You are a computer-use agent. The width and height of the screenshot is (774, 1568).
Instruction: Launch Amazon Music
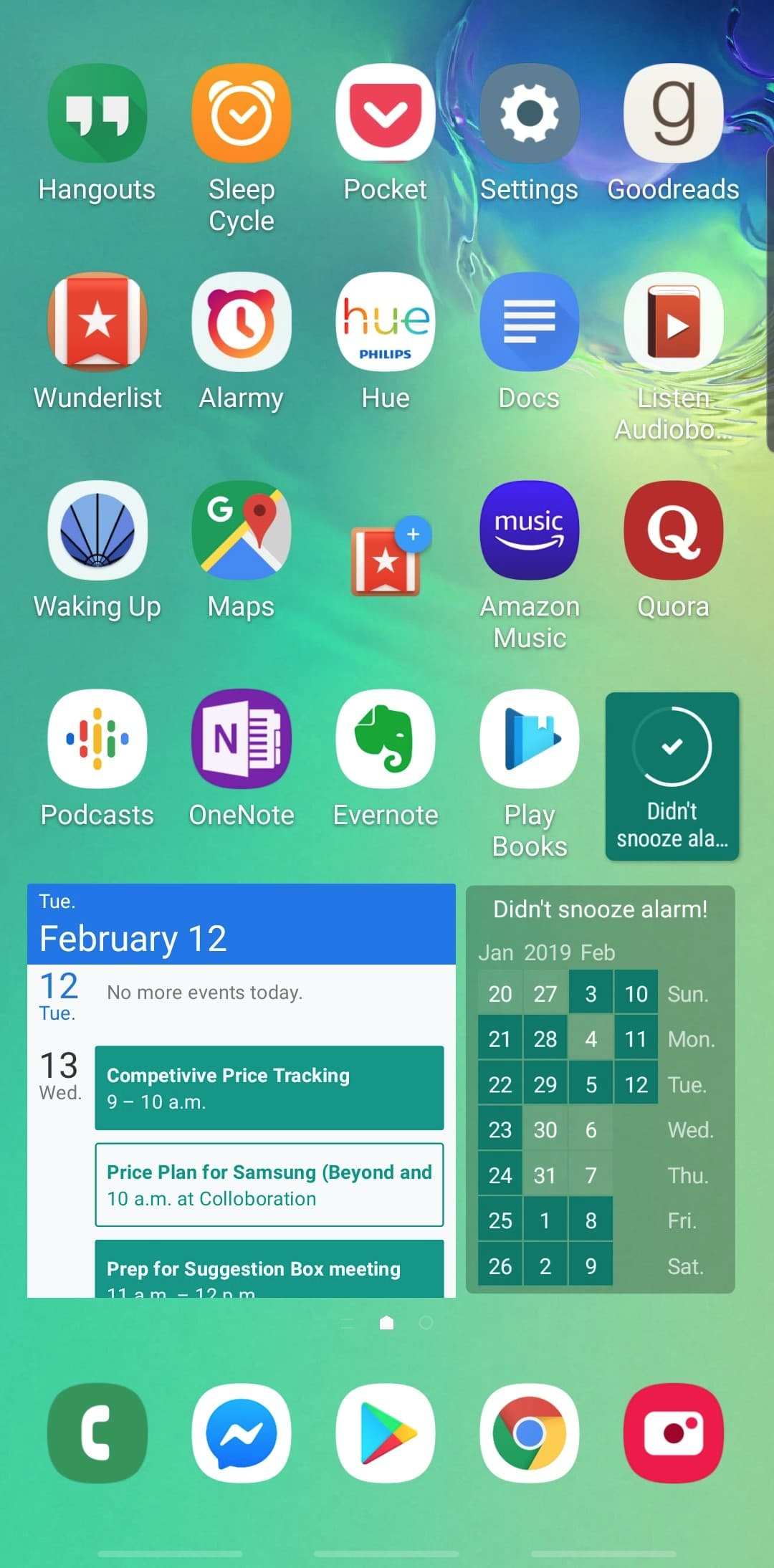point(530,530)
